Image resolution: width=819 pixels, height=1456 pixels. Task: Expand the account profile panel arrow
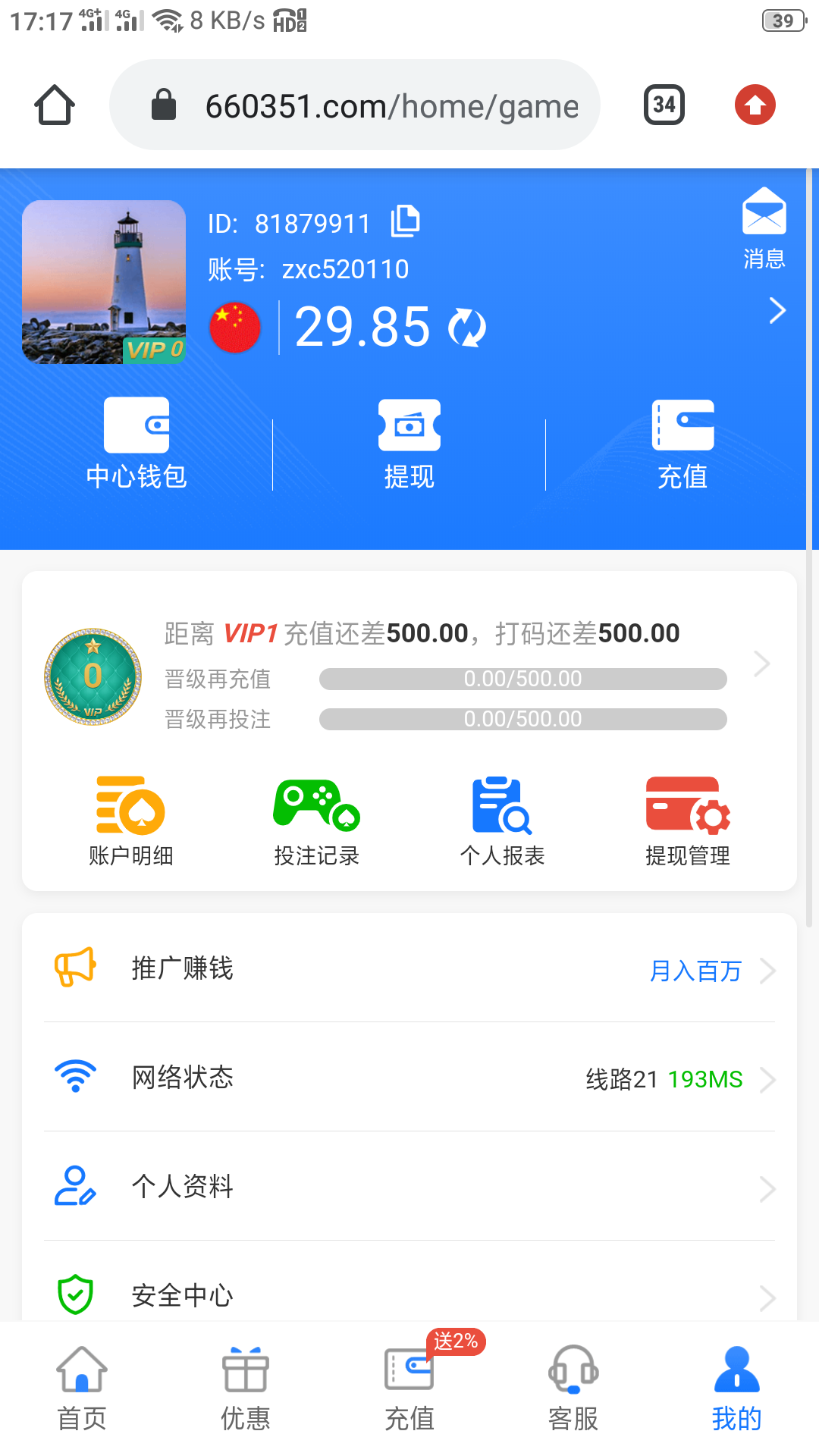click(777, 311)
